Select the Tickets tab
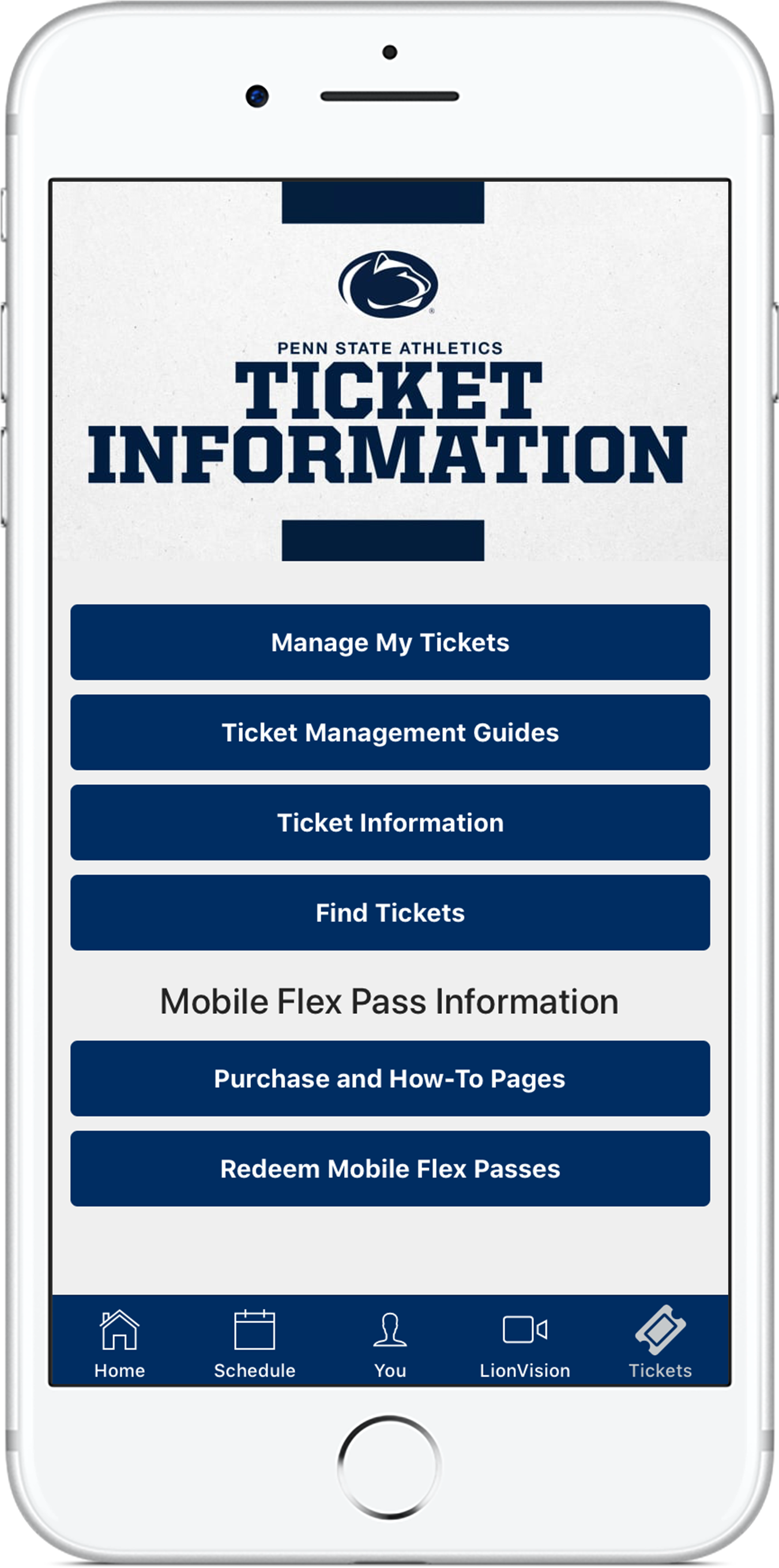 (660, 1344)
